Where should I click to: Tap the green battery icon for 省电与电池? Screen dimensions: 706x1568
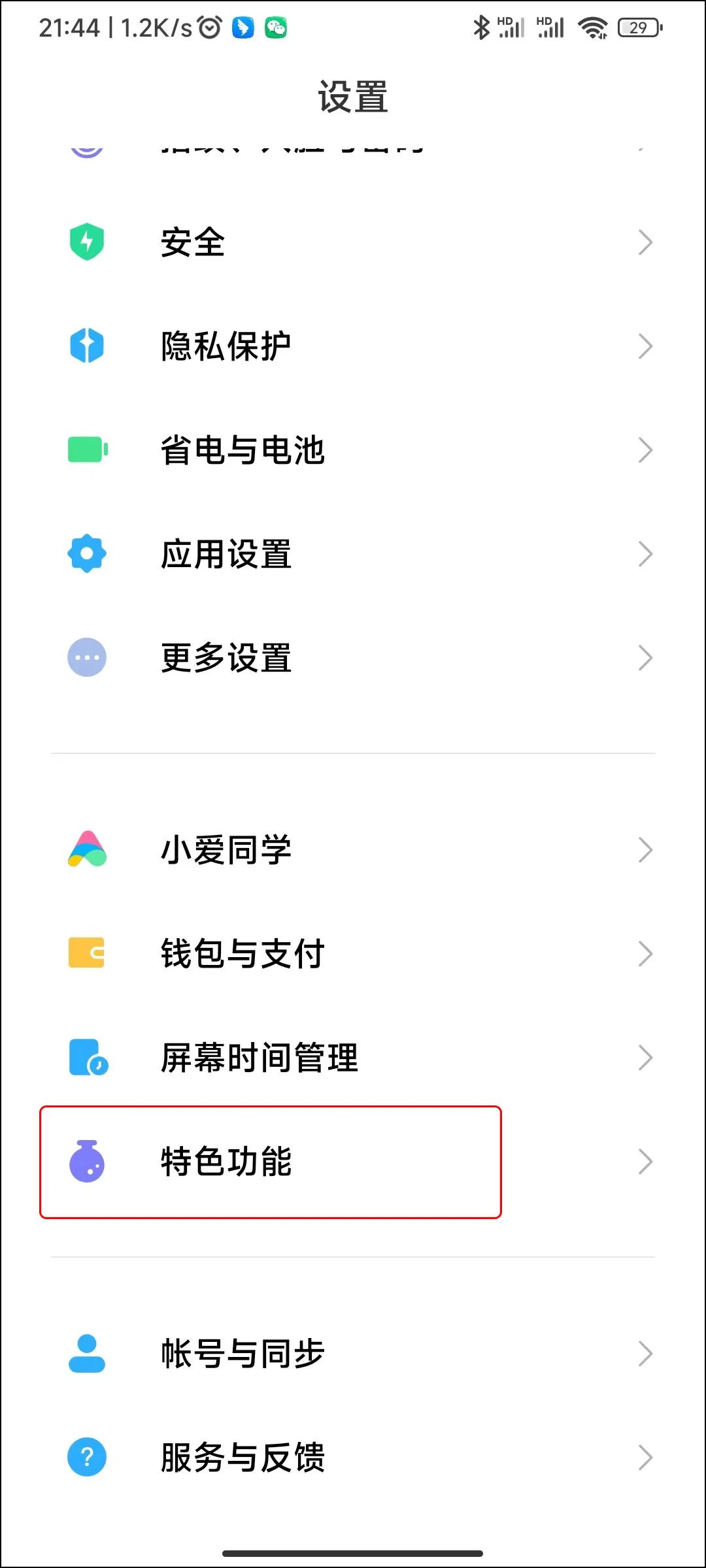coord(87,449)
